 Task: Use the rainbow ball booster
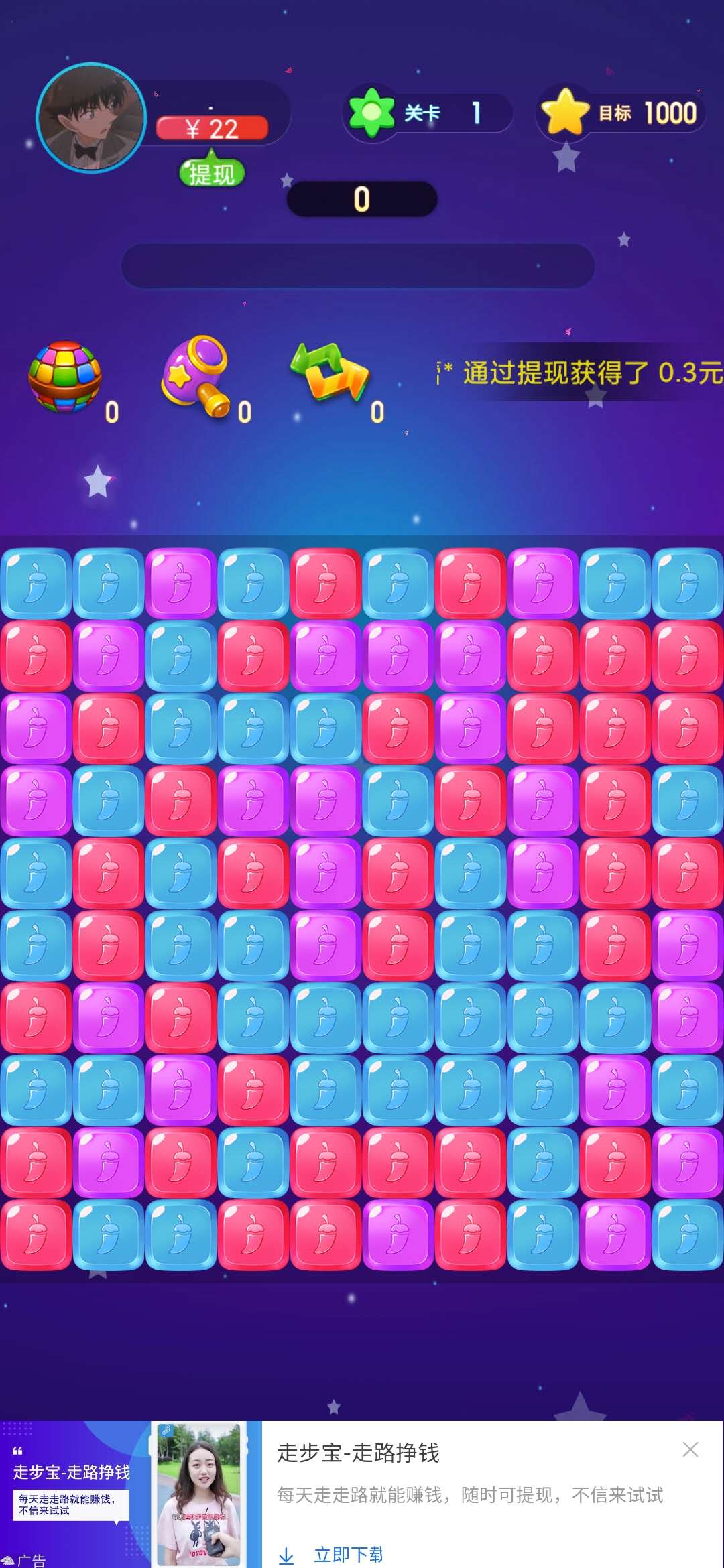coord(65,377)
